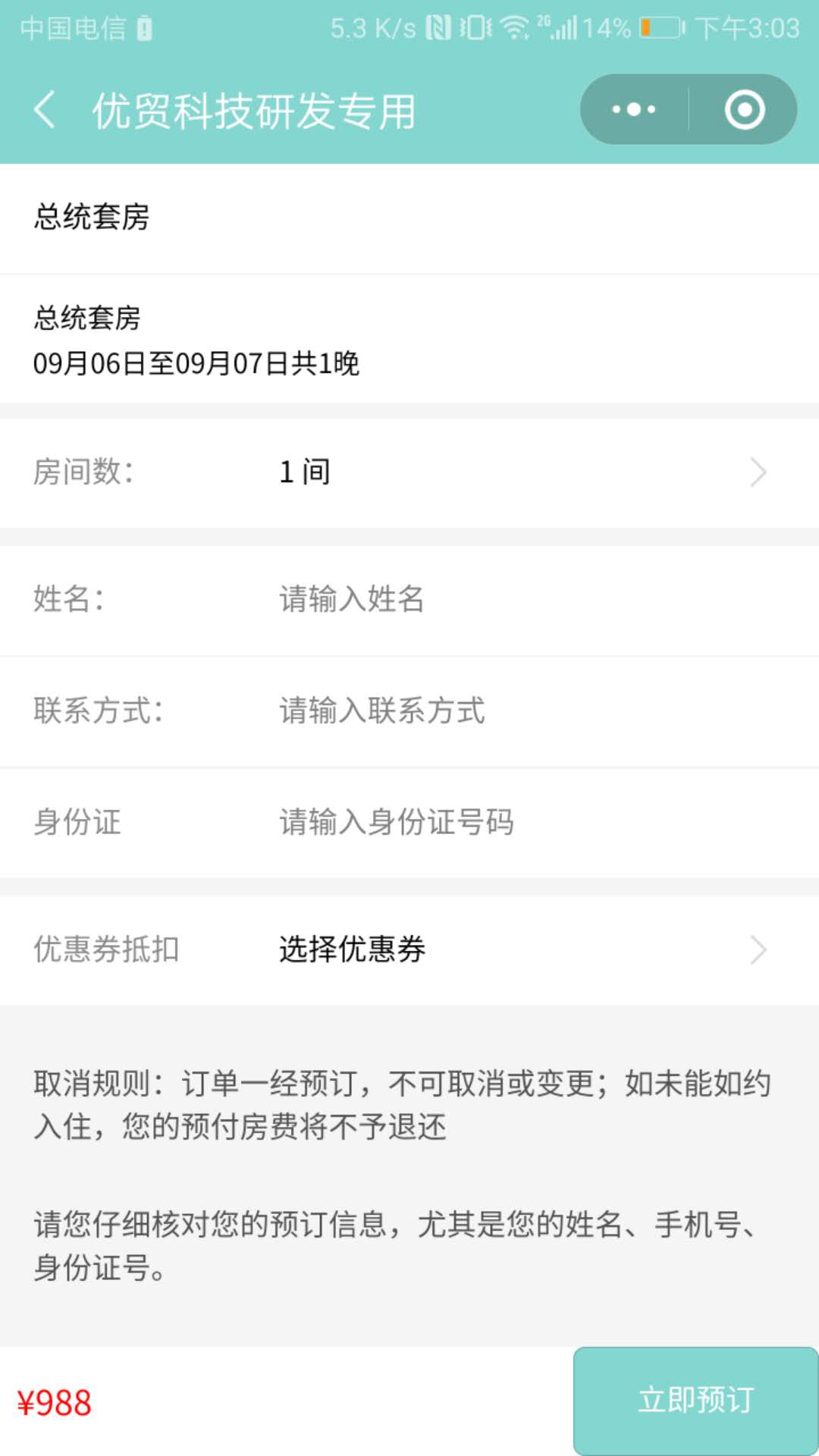Tap 立即预订 to book now
The height and width of the screenshot is (1456, 819).
click(695, 1401)
